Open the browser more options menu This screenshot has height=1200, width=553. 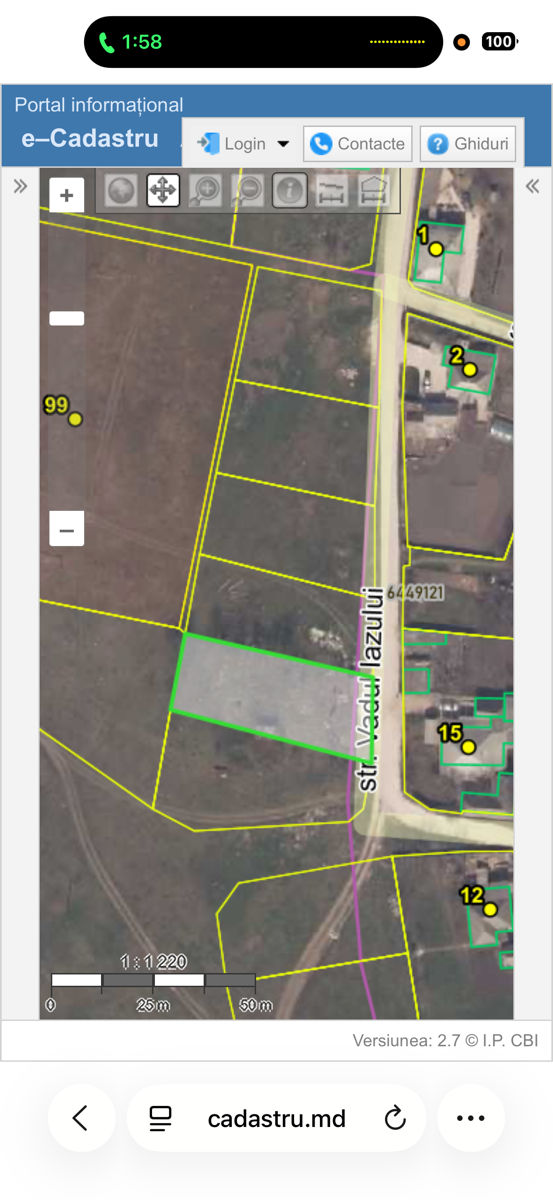[x=471, y=1118]
